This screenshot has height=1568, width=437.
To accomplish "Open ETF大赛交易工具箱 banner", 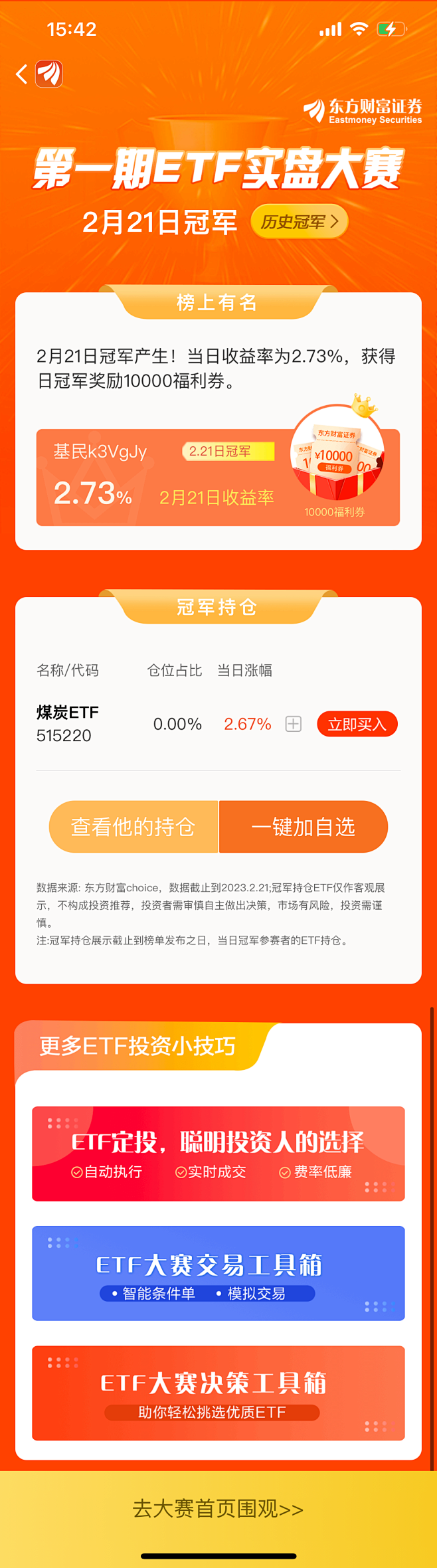I will coord(218,1272).
